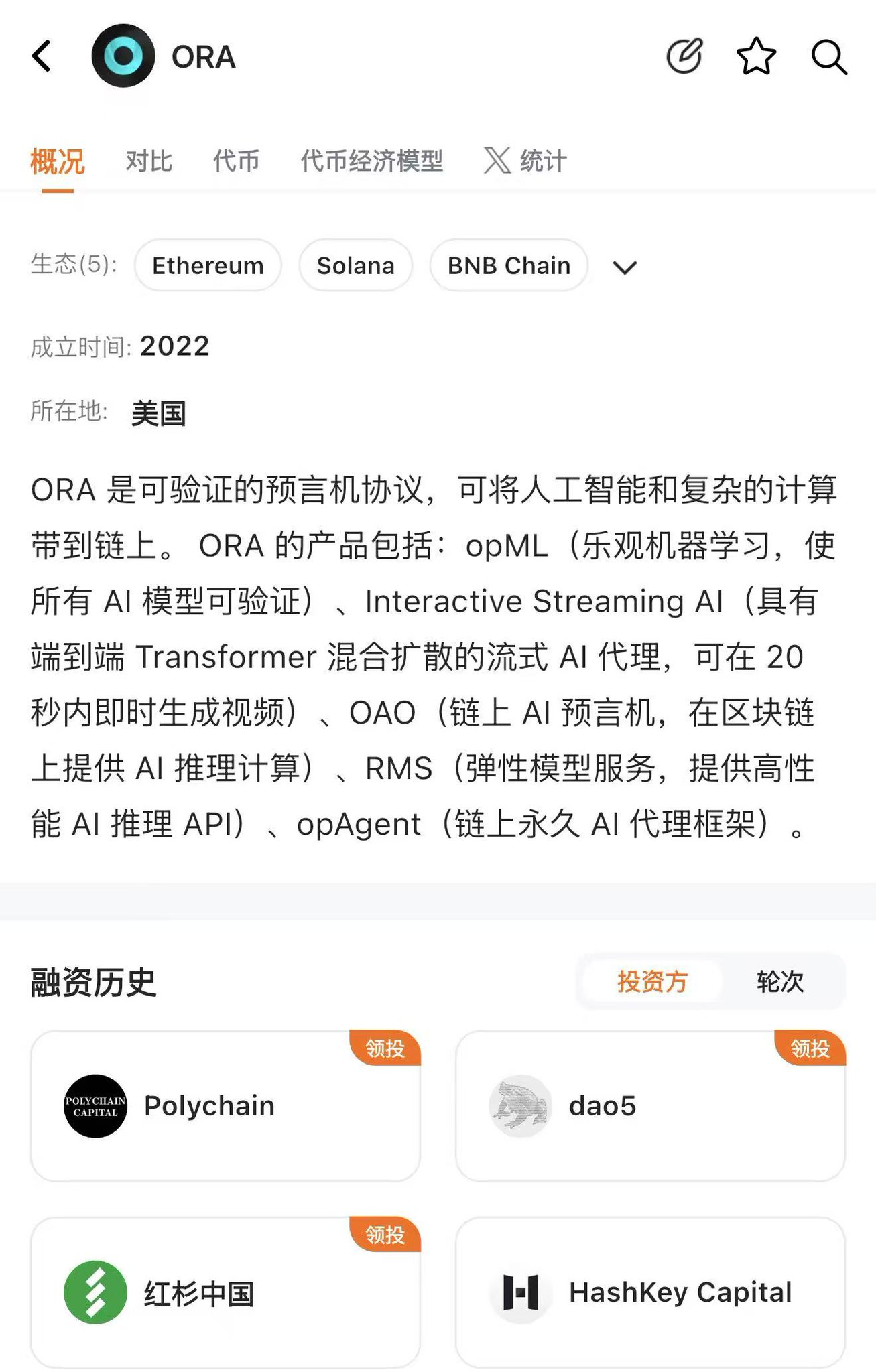View the 红杉中国 investor card
The height and width of the screenshot is (1372, 876).
[225, 1293]
